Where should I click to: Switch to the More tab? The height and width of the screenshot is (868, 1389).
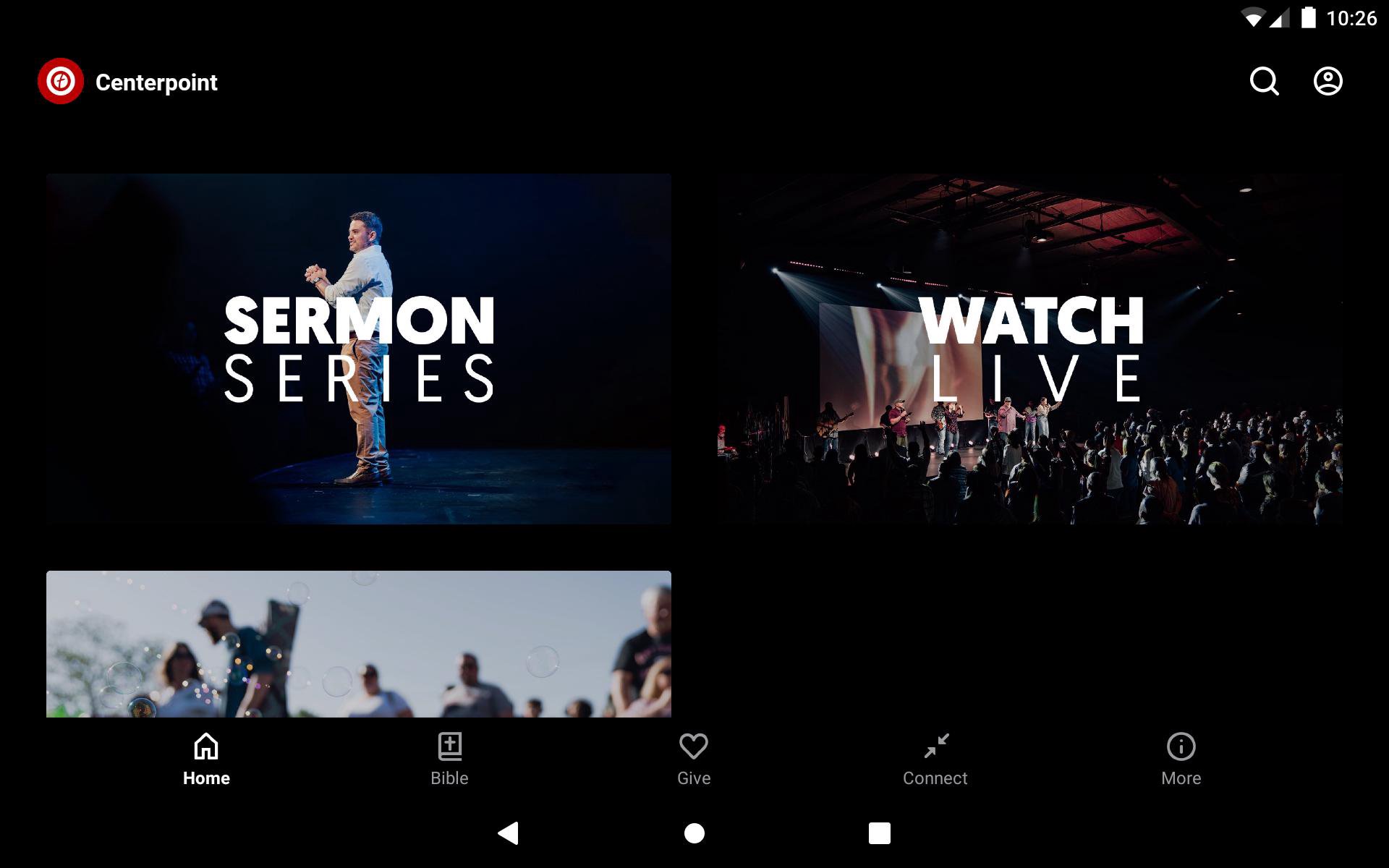click(x=1181, y=759)
